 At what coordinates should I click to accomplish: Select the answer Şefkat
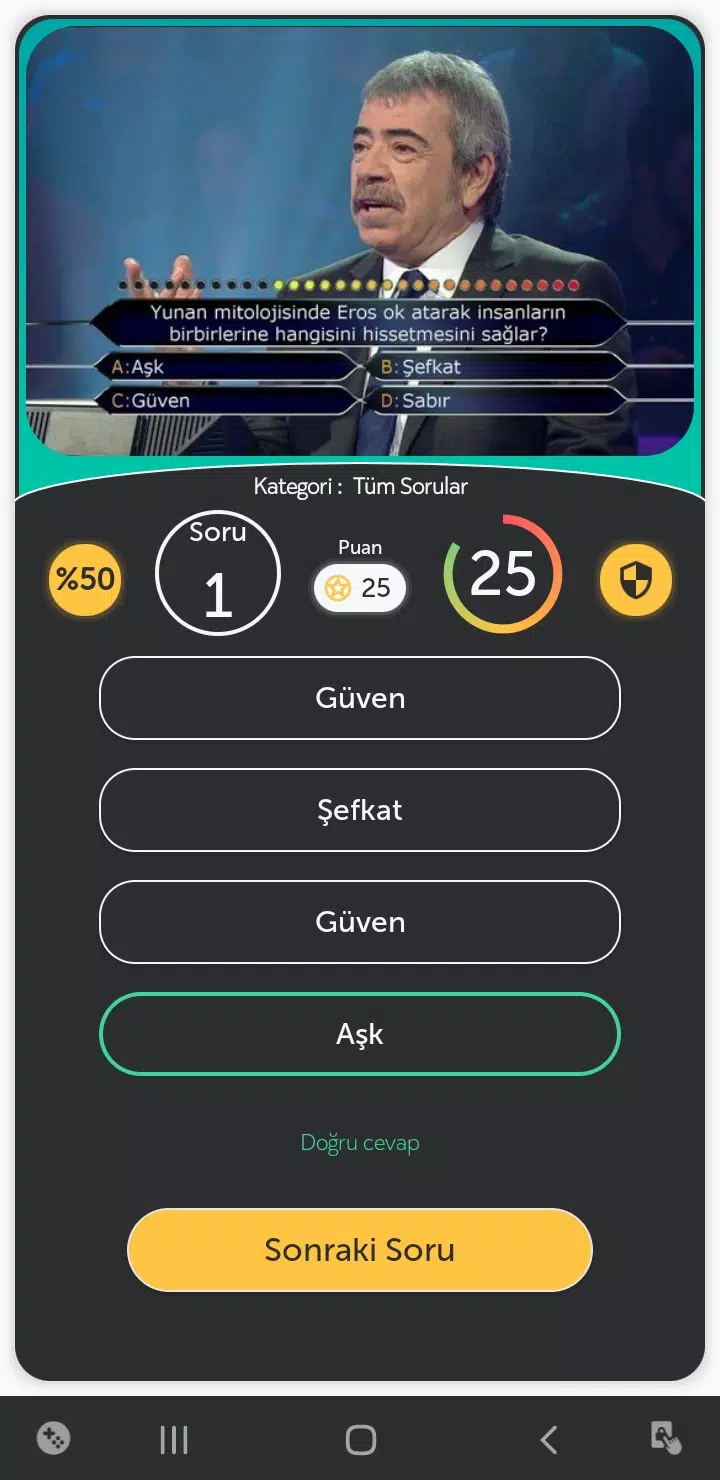(360, 810)
